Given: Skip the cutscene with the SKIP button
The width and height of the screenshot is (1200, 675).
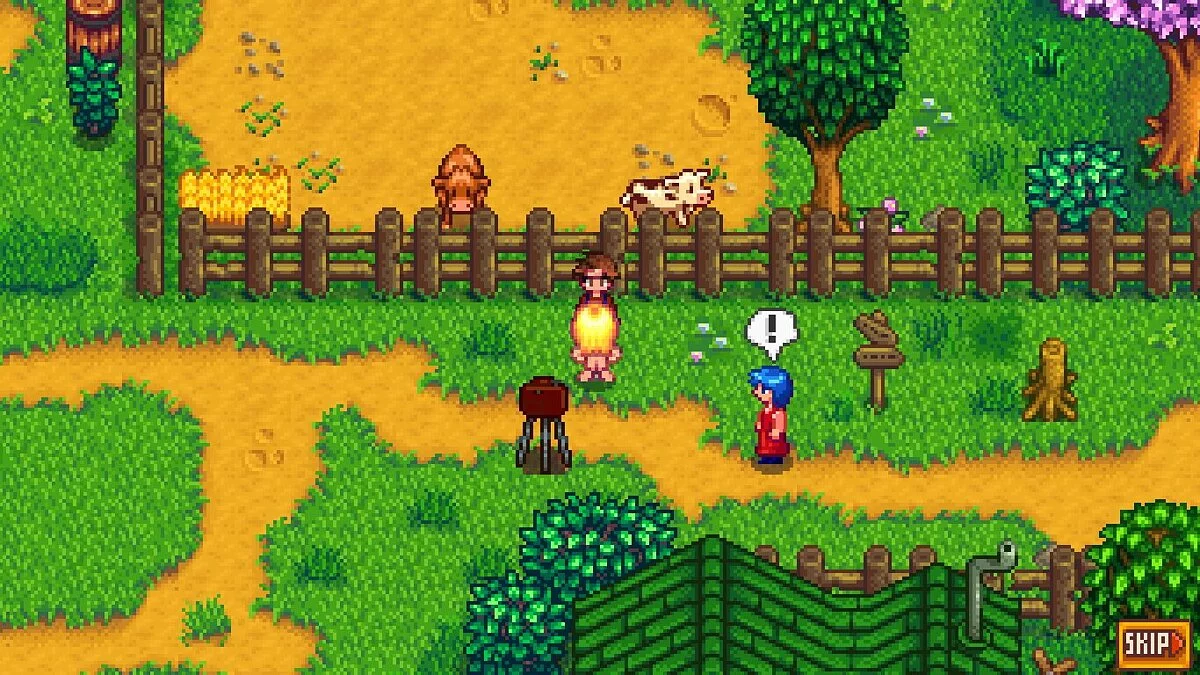Looking at the screenshot, I should (1154, 643).
